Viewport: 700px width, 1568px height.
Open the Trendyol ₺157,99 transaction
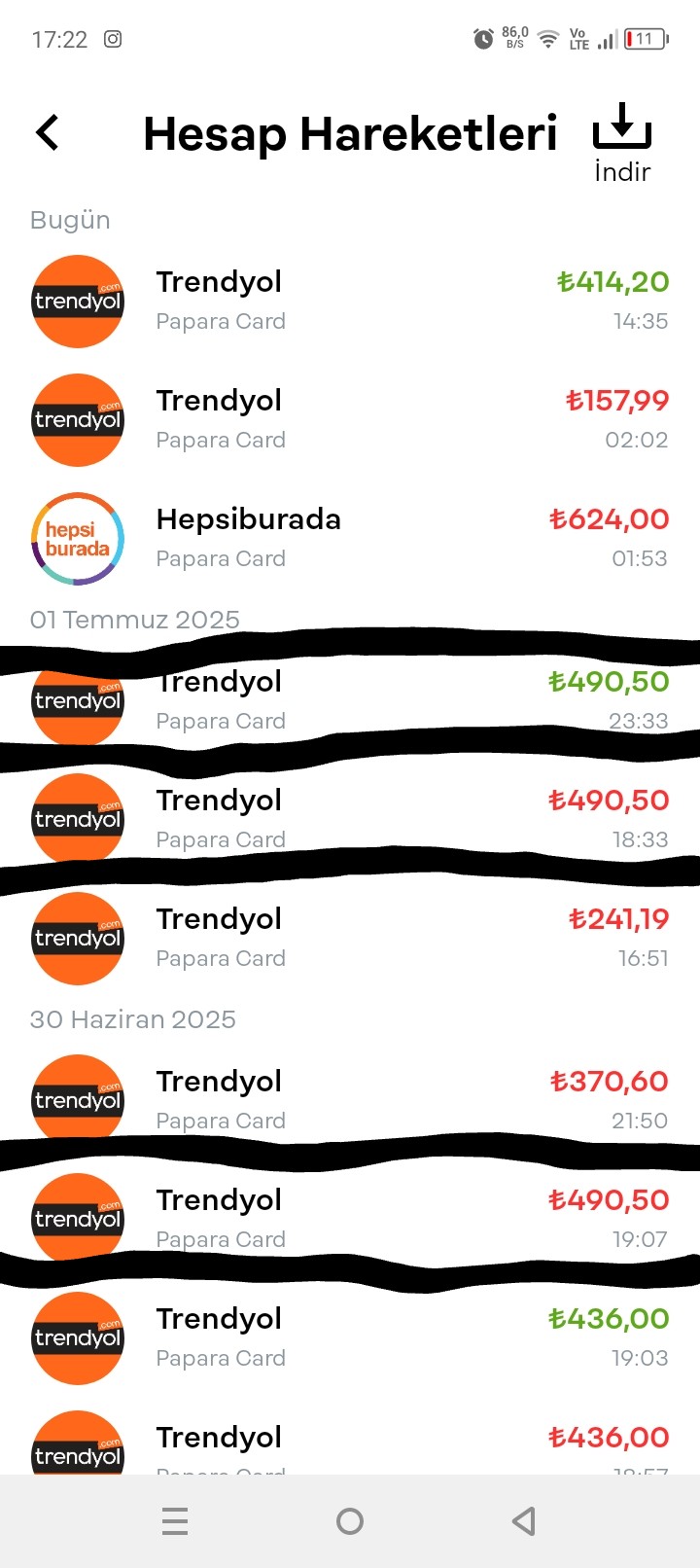coord(350,420)
